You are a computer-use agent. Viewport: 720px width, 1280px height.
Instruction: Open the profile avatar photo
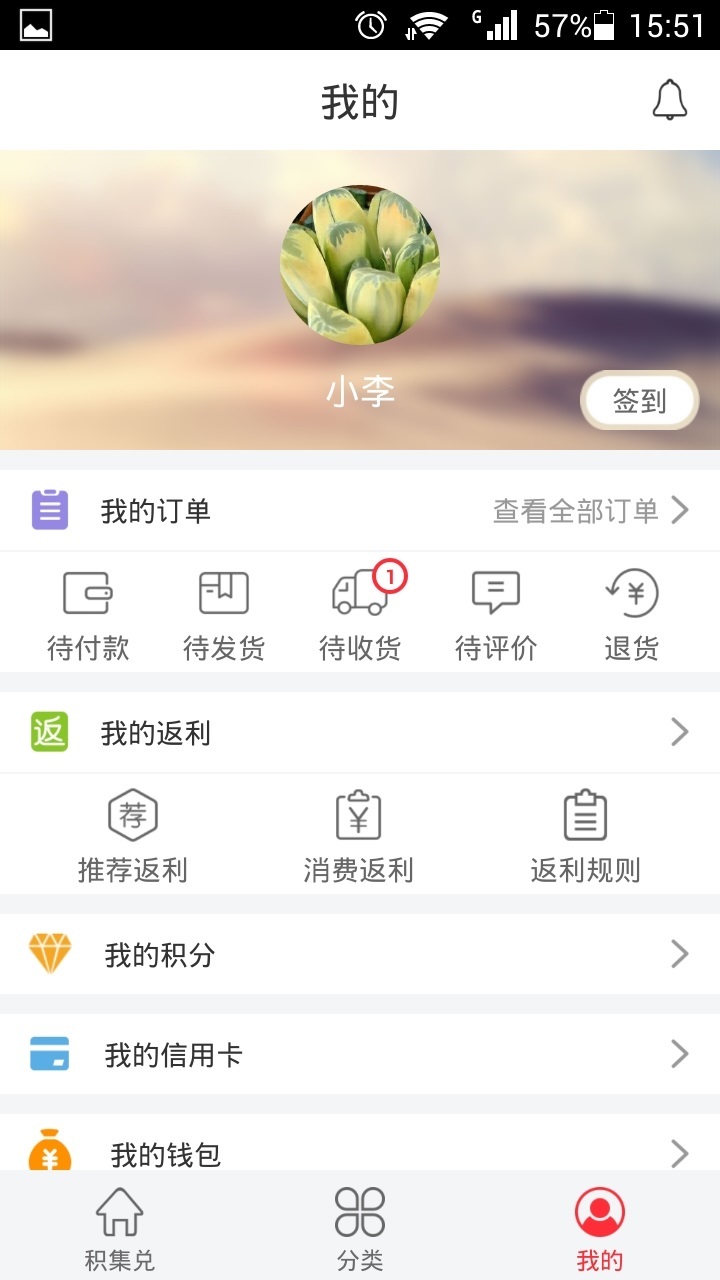coord(360,264)
